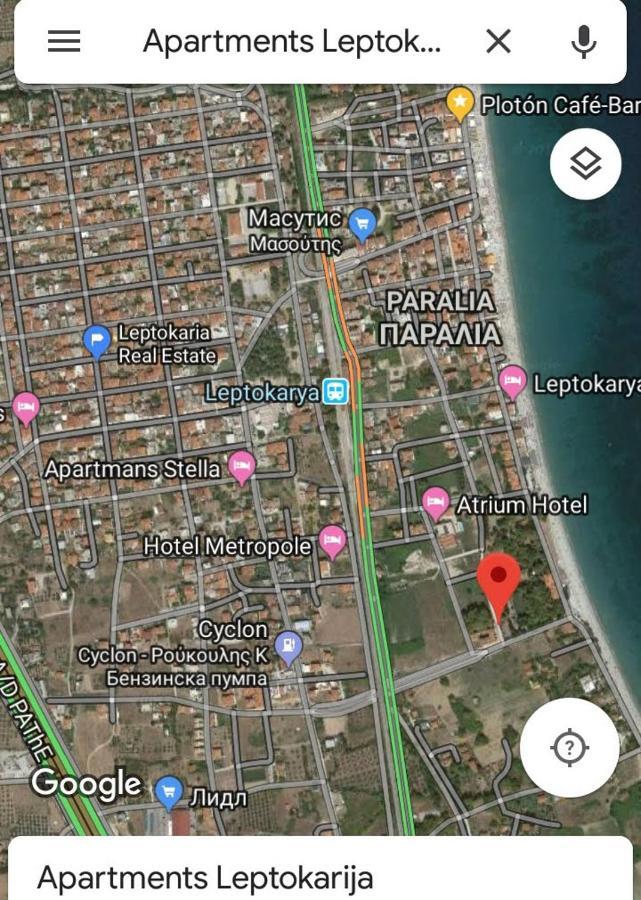This screenshot has height=900, width=641.
Task: Select the Cyclon gas station marker
Action: [x=288, y=646]
